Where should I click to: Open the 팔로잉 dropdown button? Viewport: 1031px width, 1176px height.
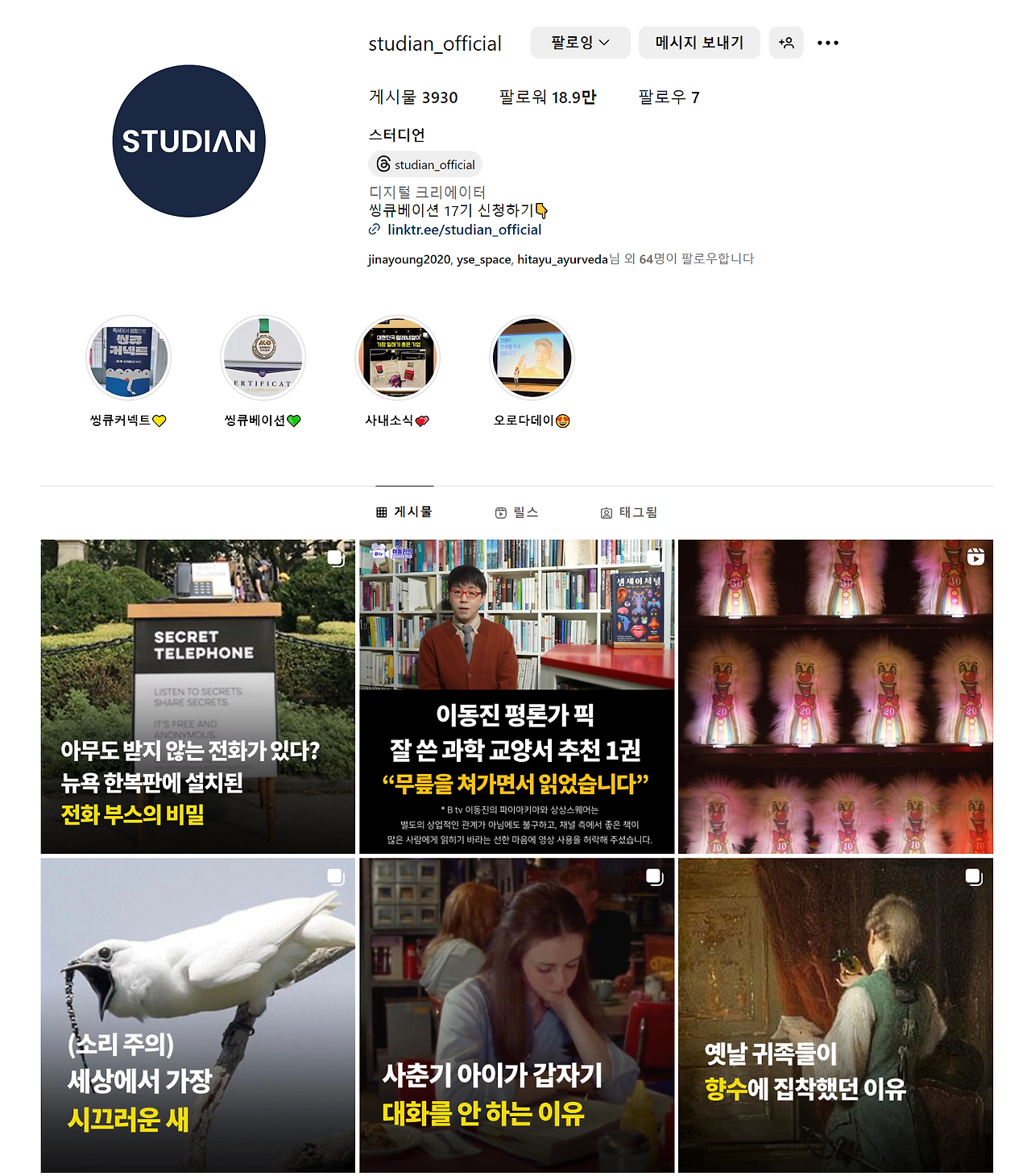[580, 43]
